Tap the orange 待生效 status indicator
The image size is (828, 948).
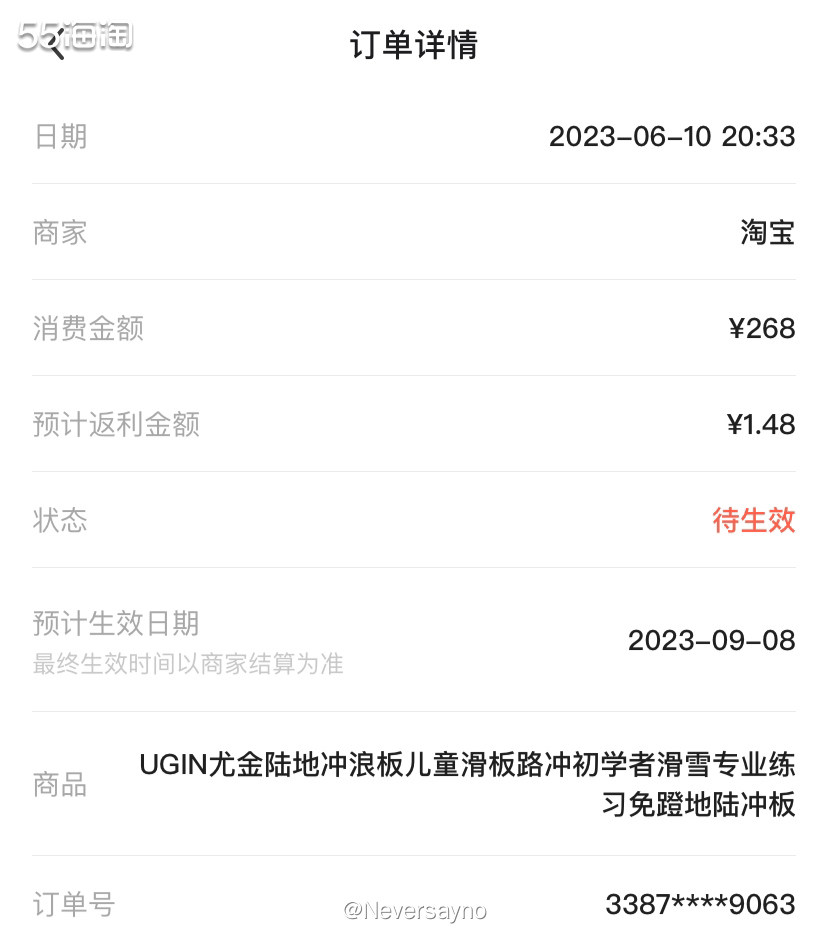point(755,520)
